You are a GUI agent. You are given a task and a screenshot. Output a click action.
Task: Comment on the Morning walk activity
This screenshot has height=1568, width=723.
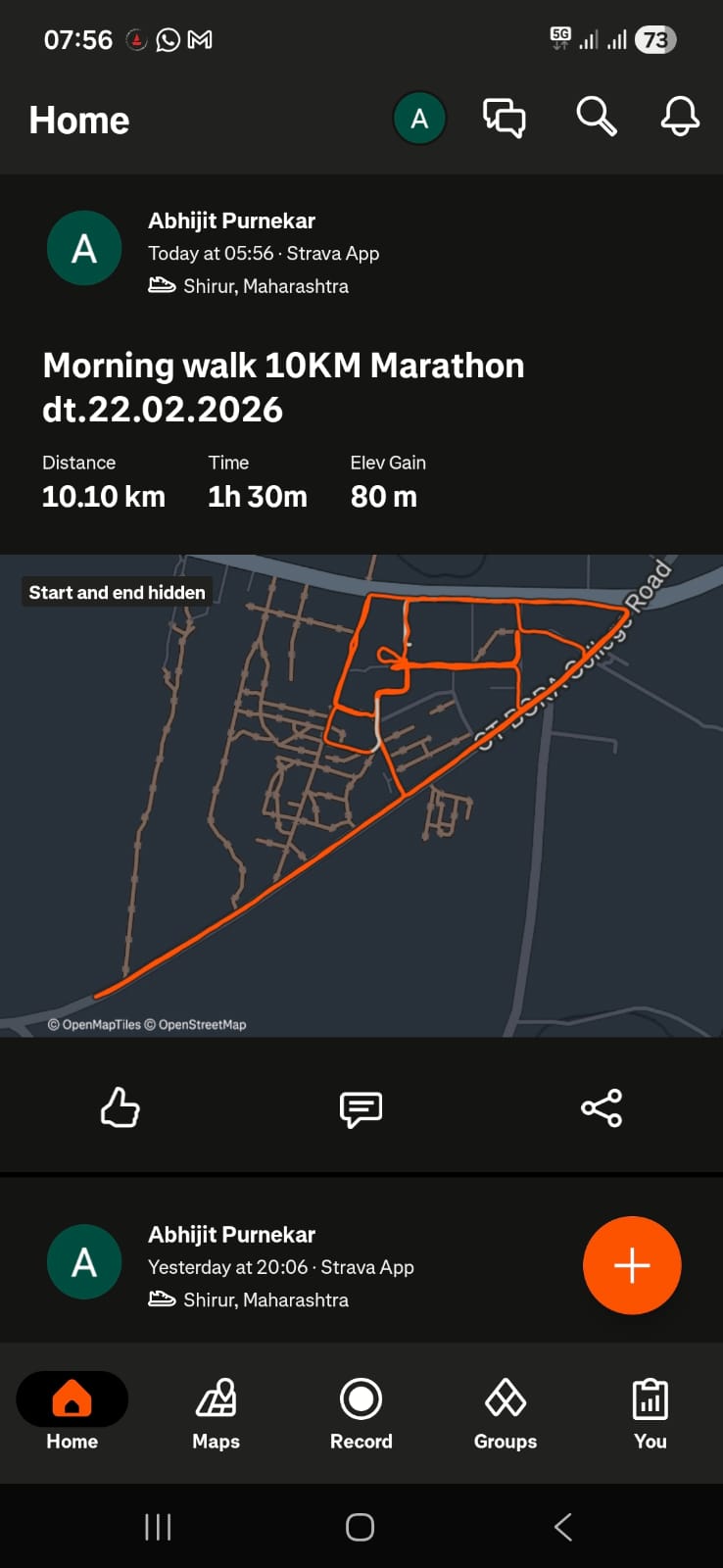pos(361,1108)
